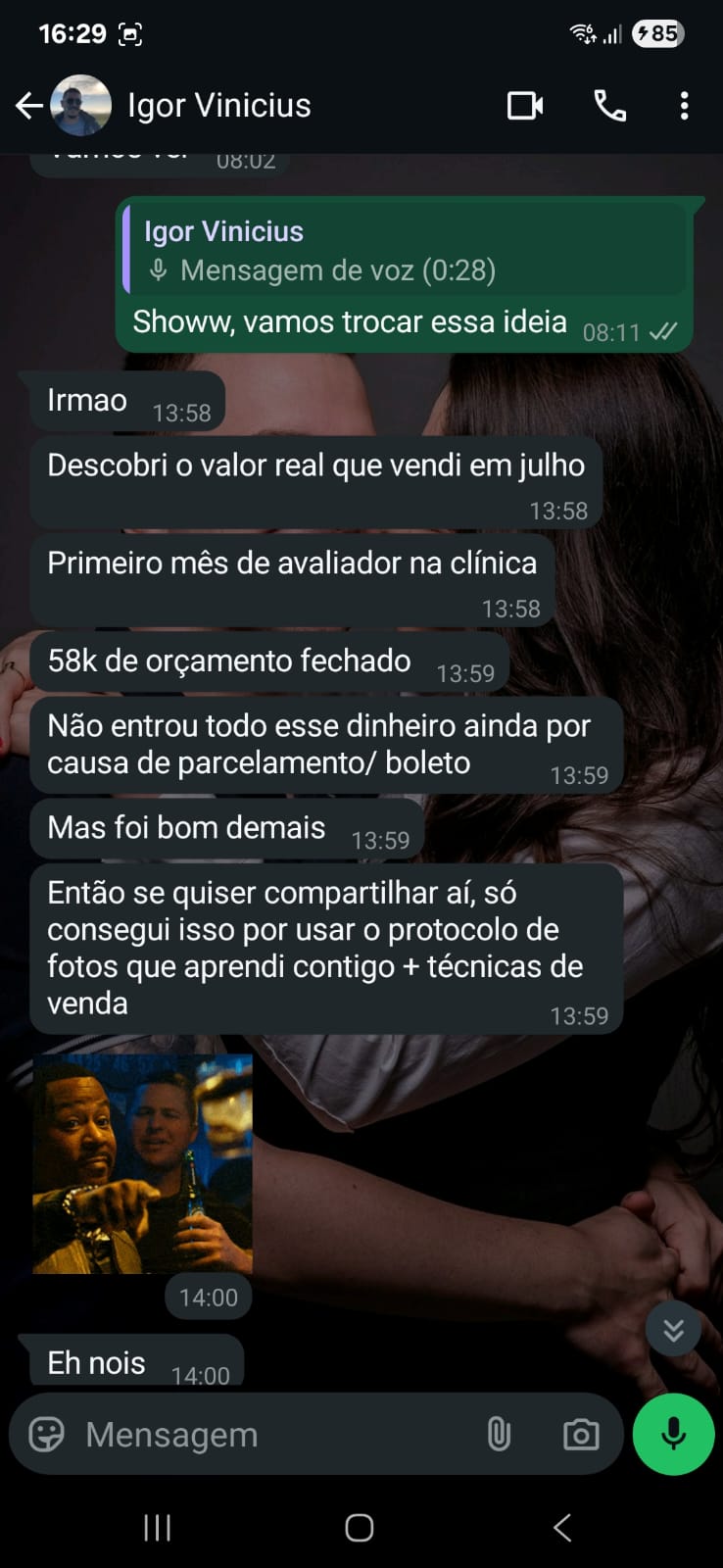Show recent apps from navigation bar

click(x=157, y=1527)
